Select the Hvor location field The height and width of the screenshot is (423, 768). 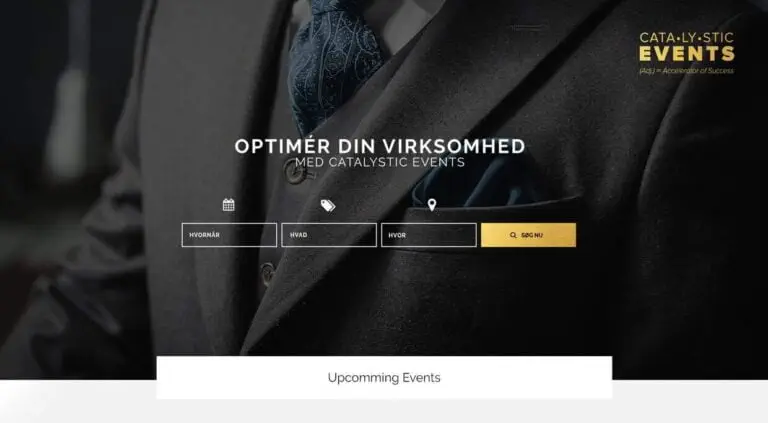(428, 235)
